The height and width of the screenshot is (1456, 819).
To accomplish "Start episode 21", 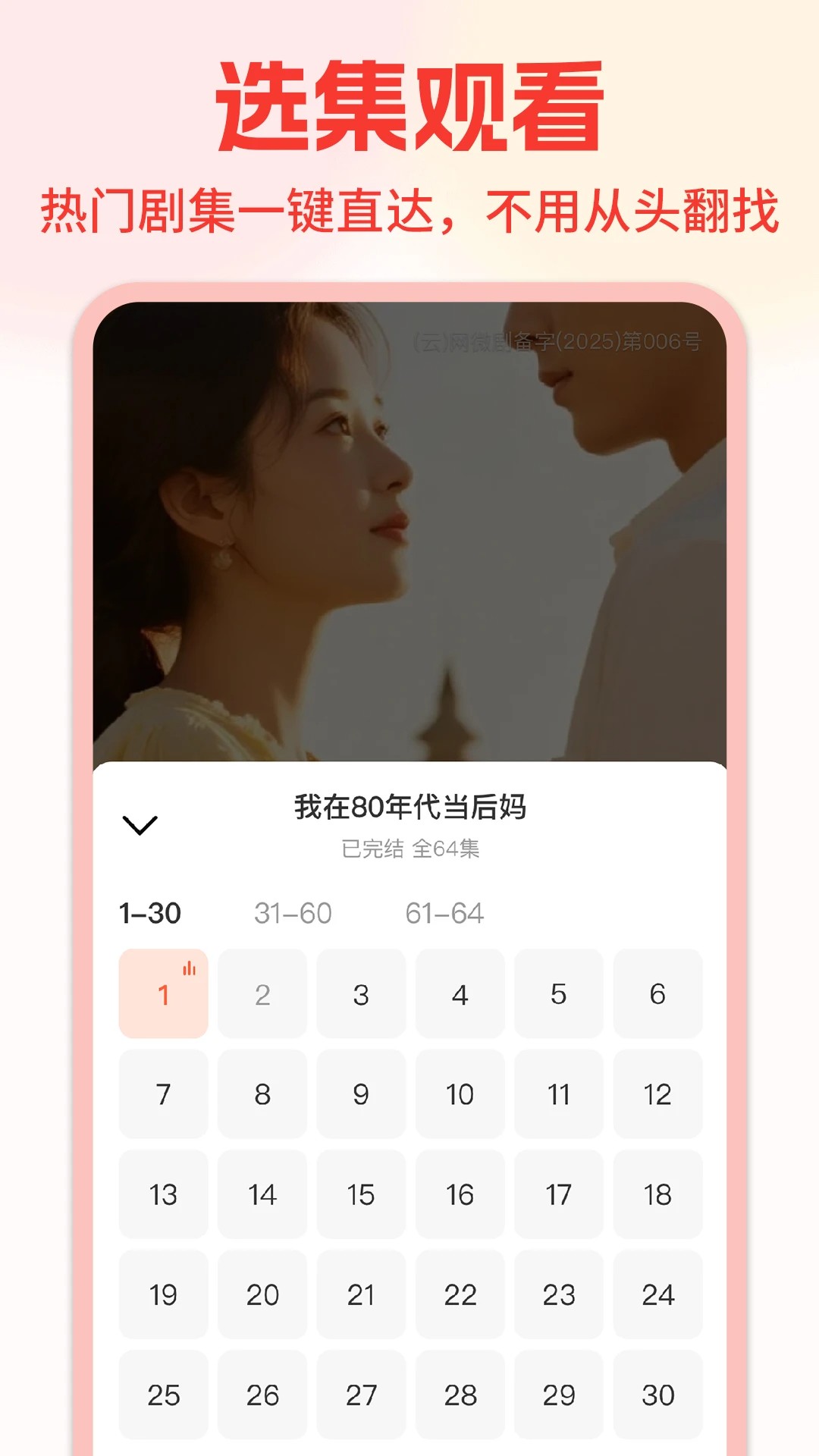I will (361, 1295).
